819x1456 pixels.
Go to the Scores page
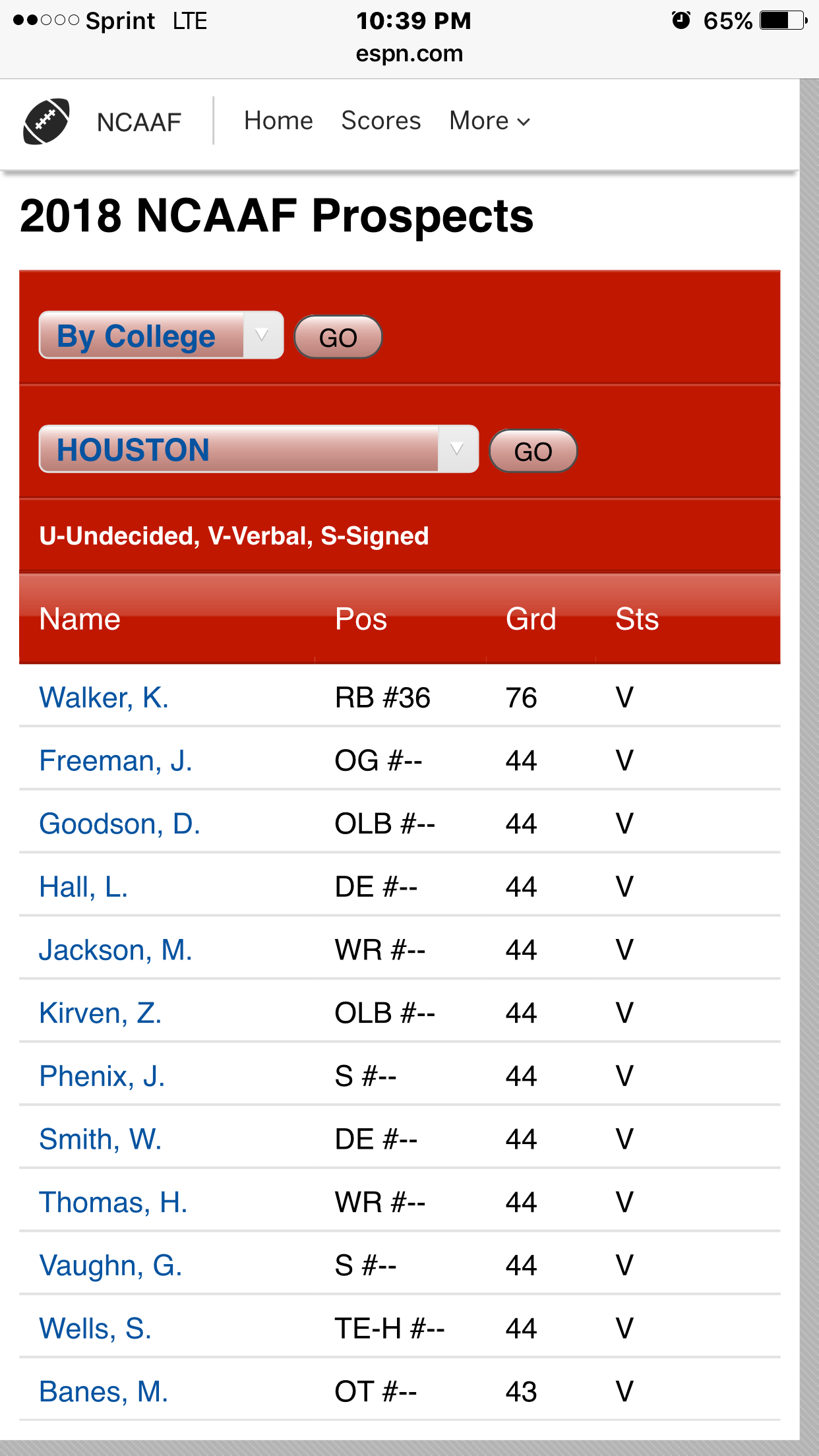pos(380,121)
